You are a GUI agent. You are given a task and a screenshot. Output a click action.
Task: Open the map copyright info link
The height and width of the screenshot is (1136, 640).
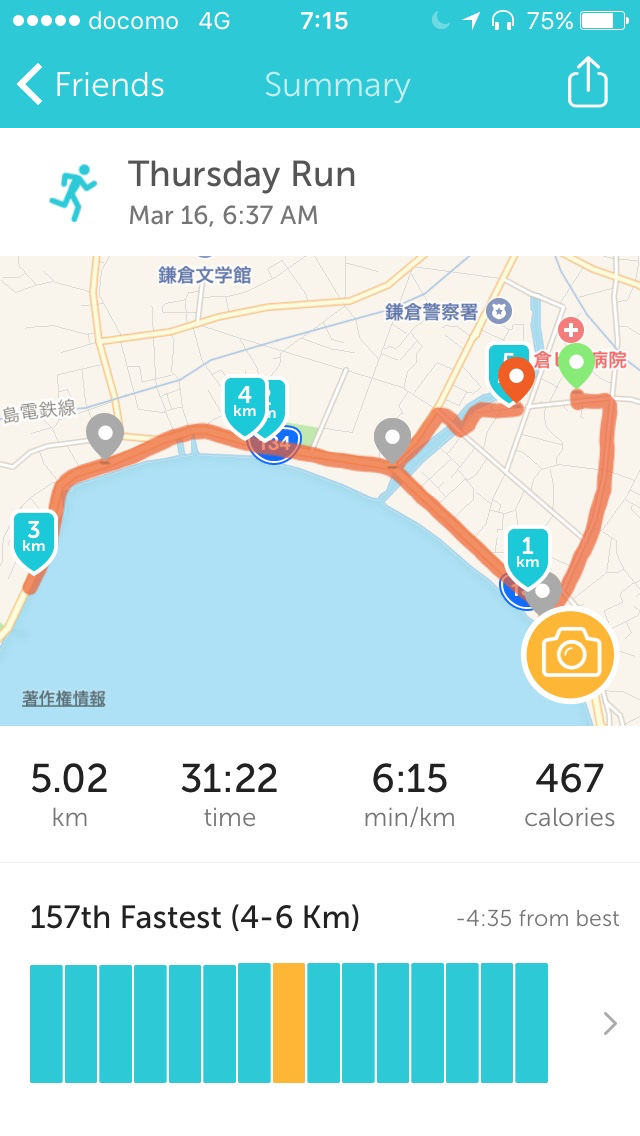pyautogui.click(x=64, y=699)
